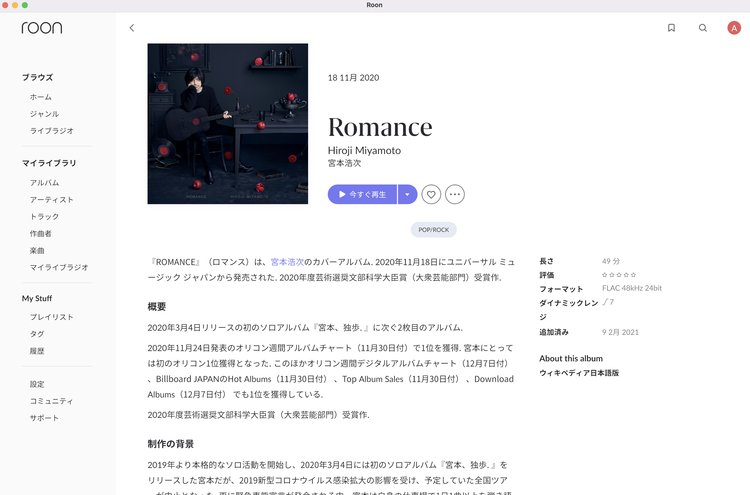Image resolution: width=750 pixels, height=495 pixels.
Task: Open プレイリスト under My Stuff
Action: click(51, 317)
